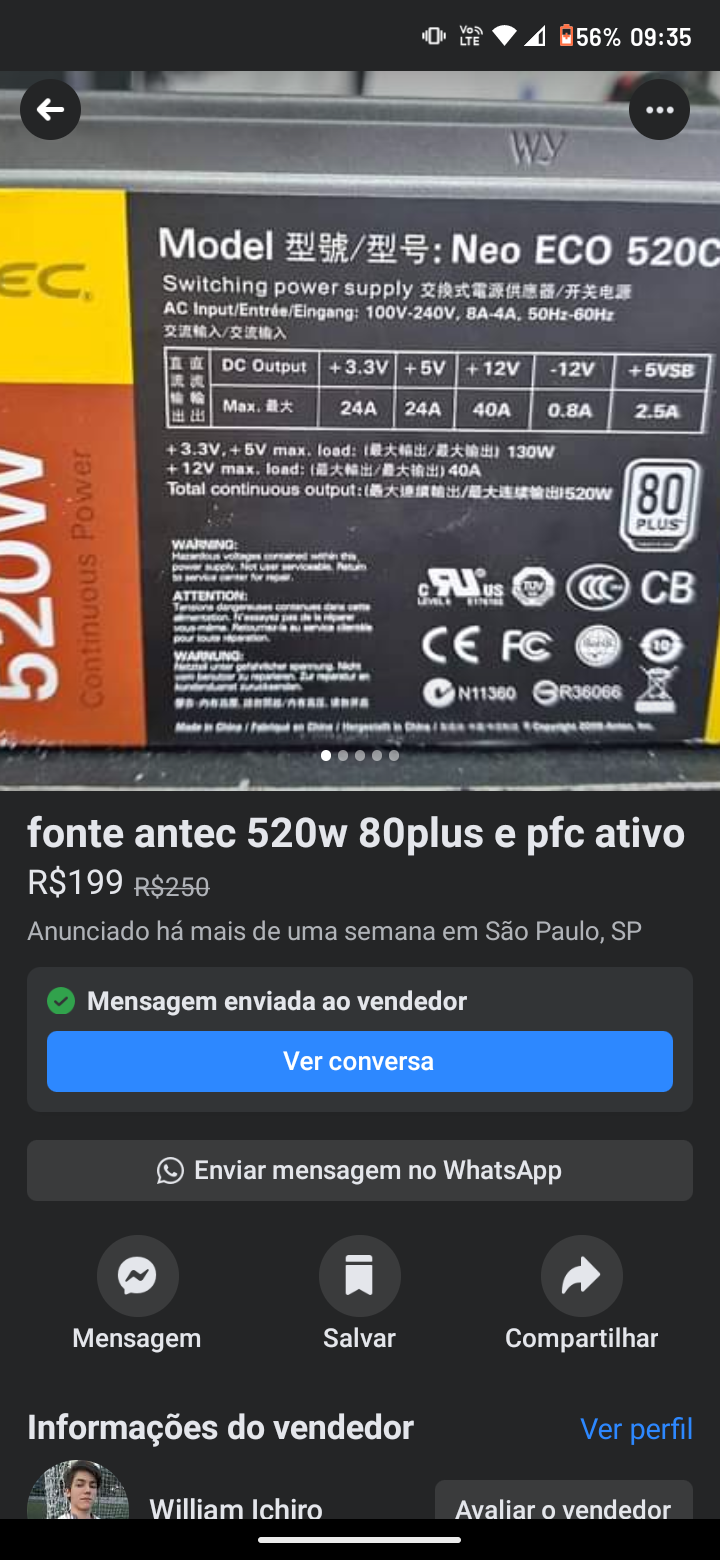Tap Avaliar o vendedor button
720x1560 pixels.
pos(564,1503)
